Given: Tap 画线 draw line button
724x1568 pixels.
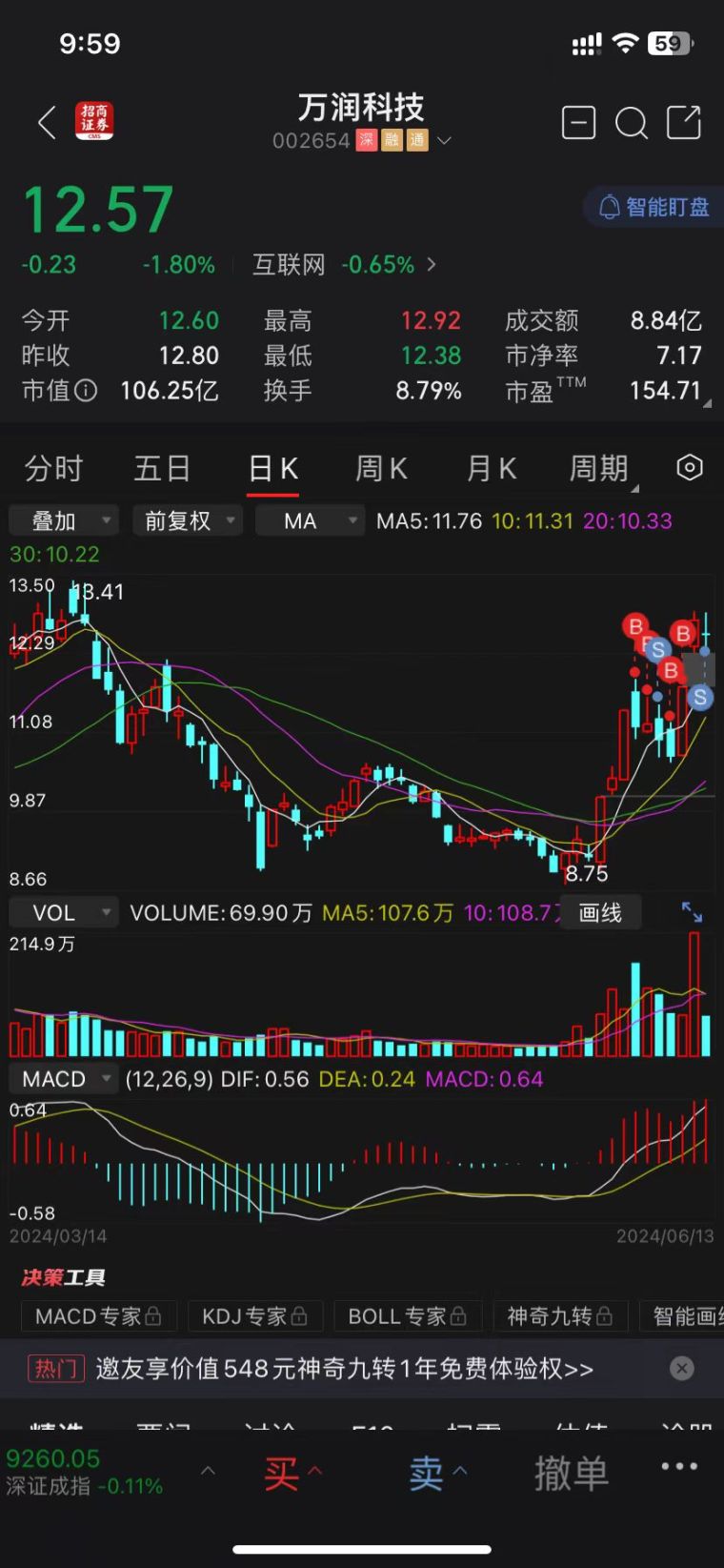Looking at the screenshot, I should [x=600, y=913].
